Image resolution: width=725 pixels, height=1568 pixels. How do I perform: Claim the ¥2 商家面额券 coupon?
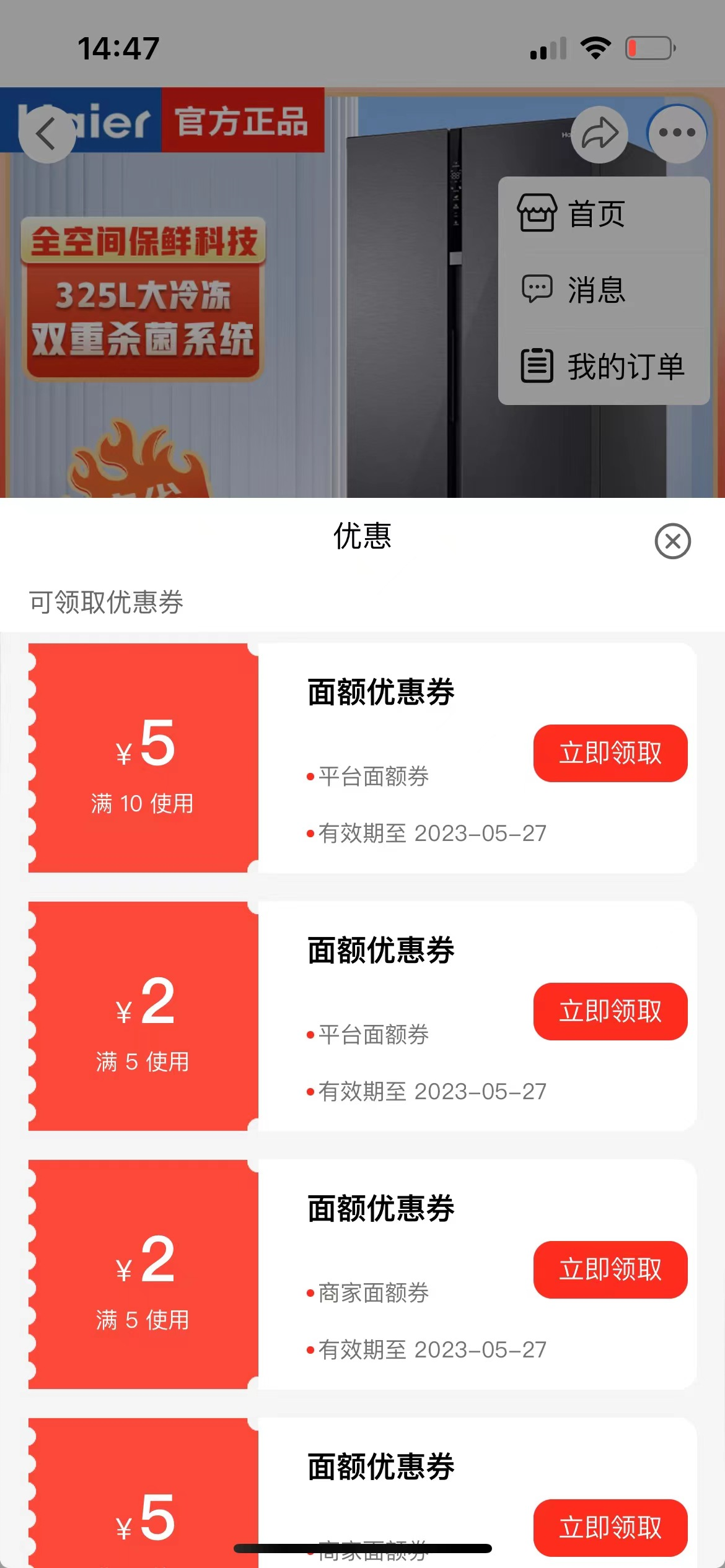point(610,1270)
